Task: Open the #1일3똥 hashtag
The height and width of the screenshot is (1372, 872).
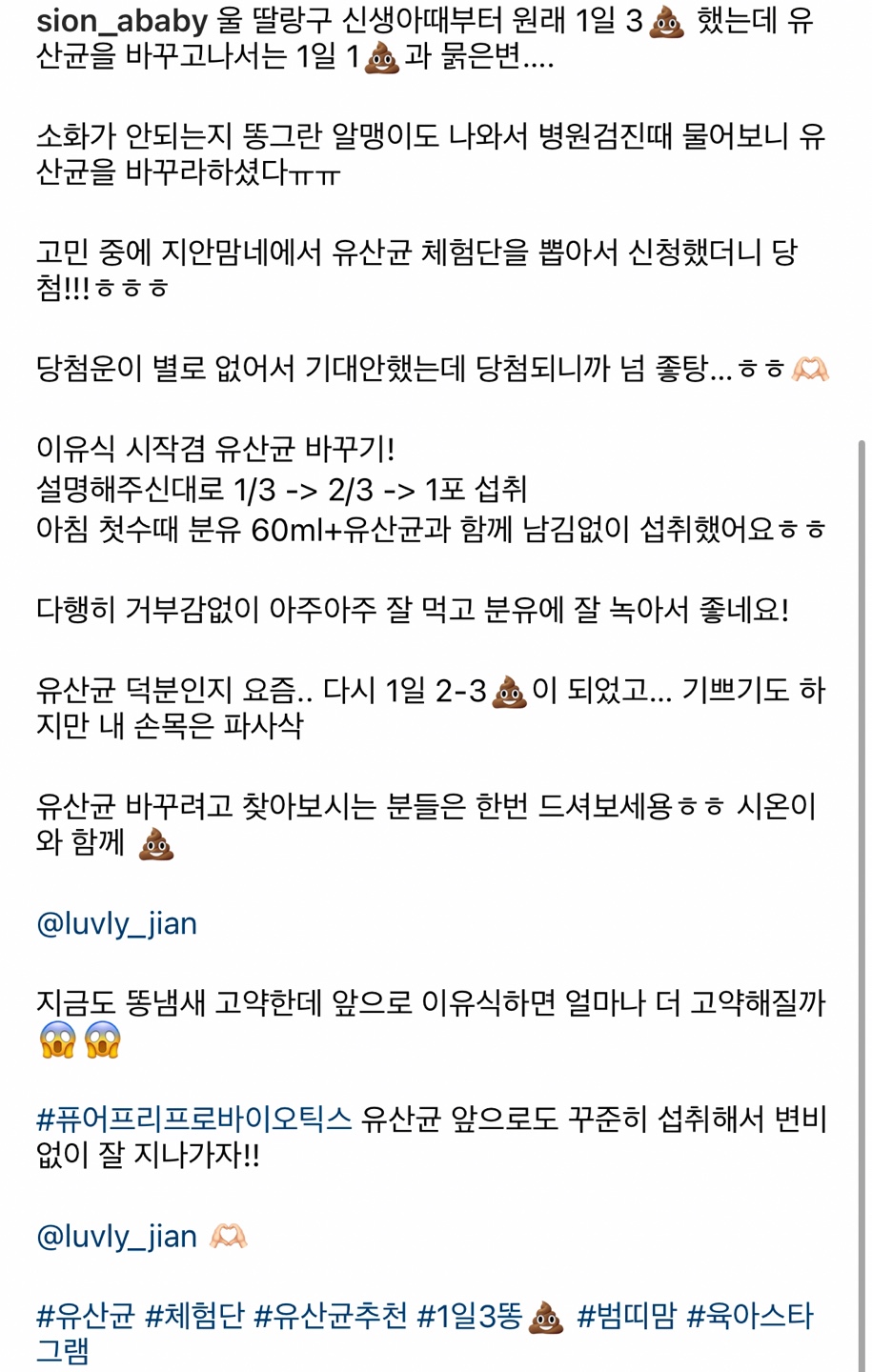Action: [x=472, y=1316]
